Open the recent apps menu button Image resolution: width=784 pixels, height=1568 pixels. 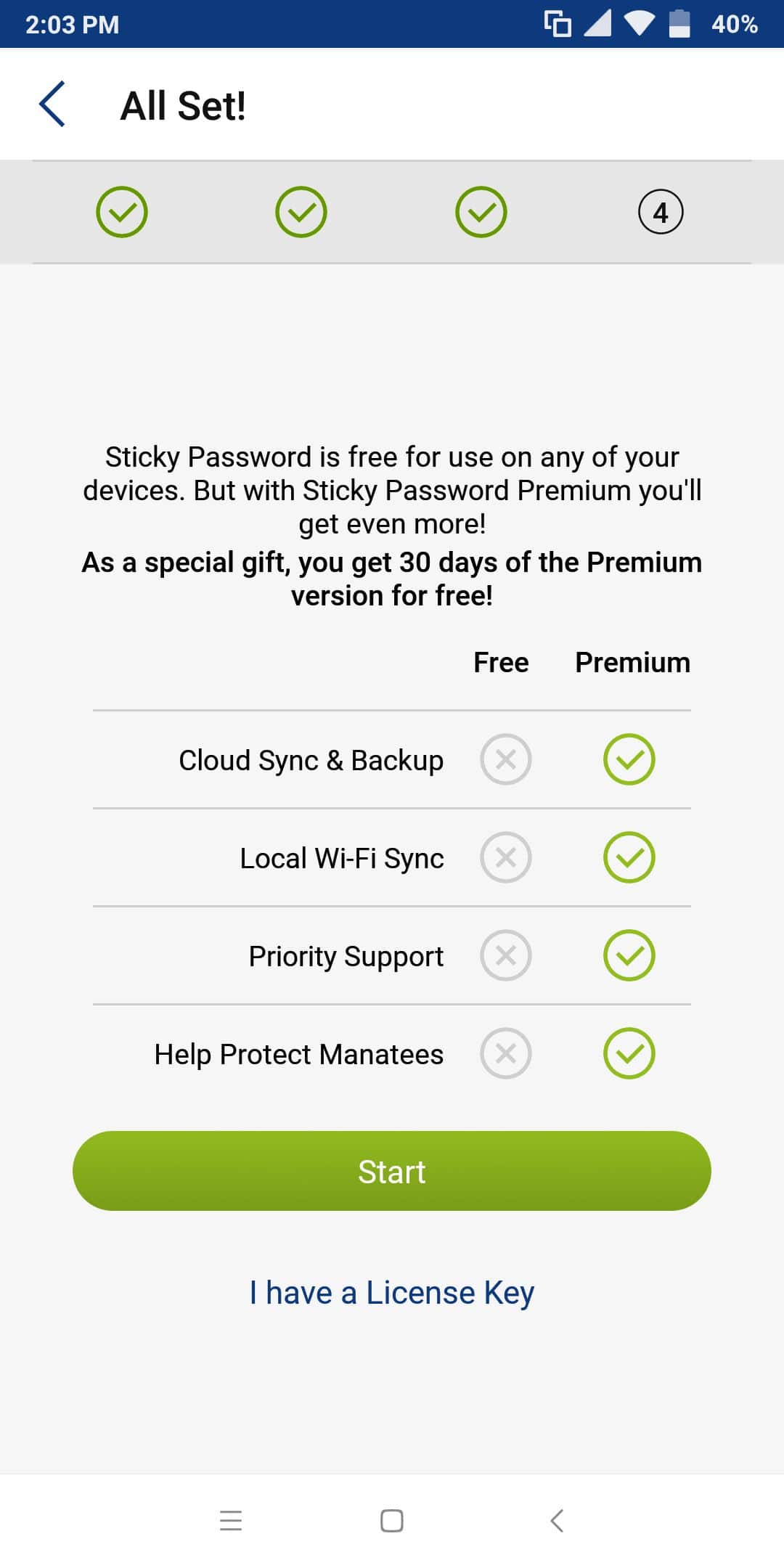(x=231, y=1520)
